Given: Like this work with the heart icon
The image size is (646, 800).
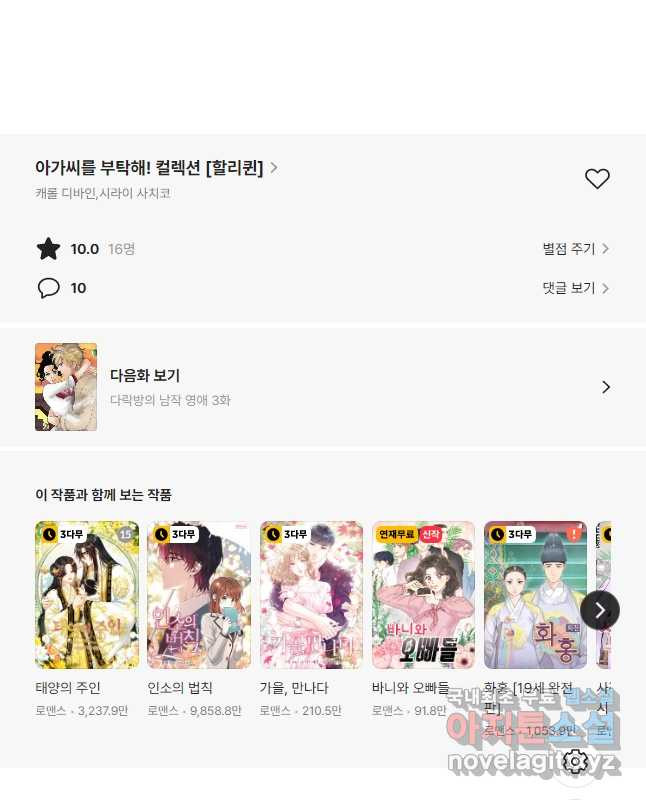Looking at the screenshot, I should [597, 179].
